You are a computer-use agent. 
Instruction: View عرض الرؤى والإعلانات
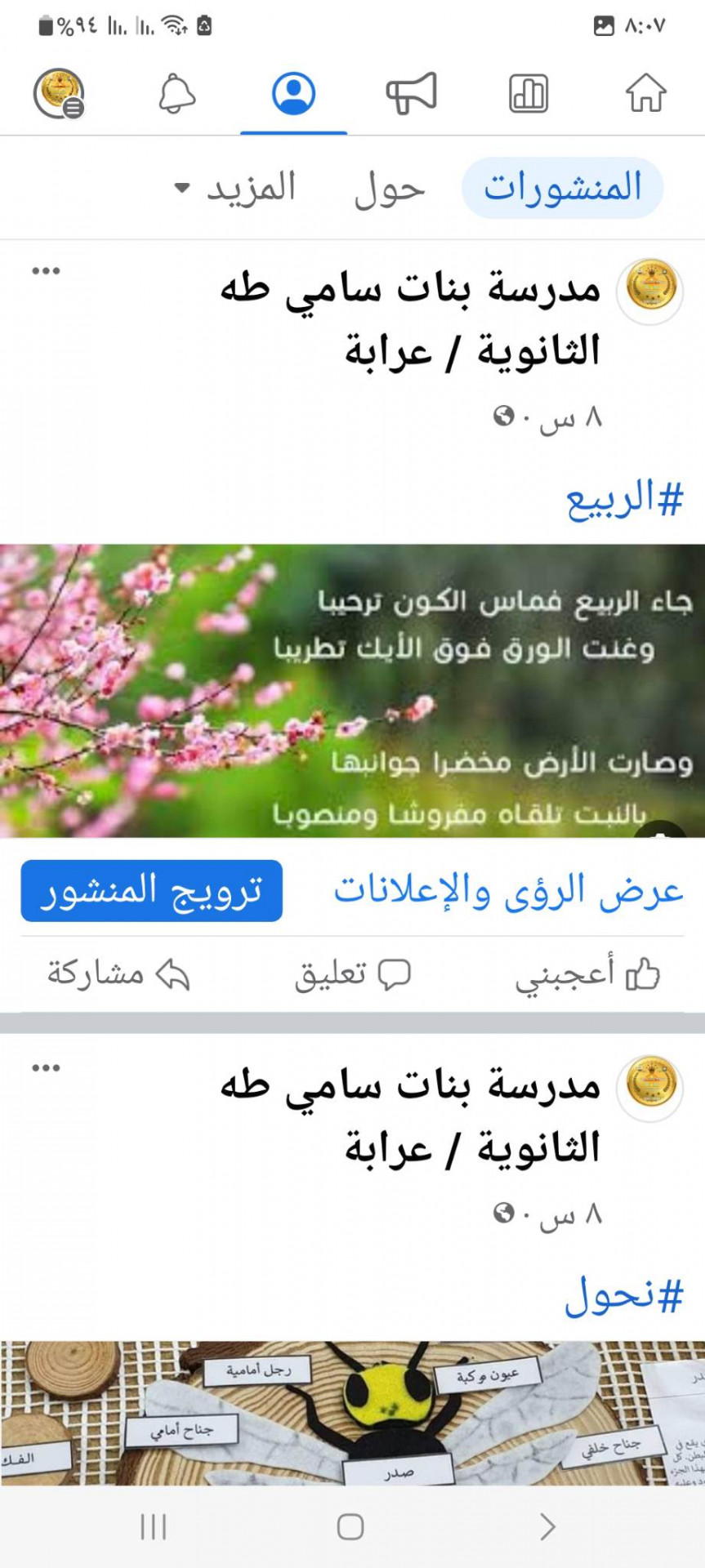507,890
